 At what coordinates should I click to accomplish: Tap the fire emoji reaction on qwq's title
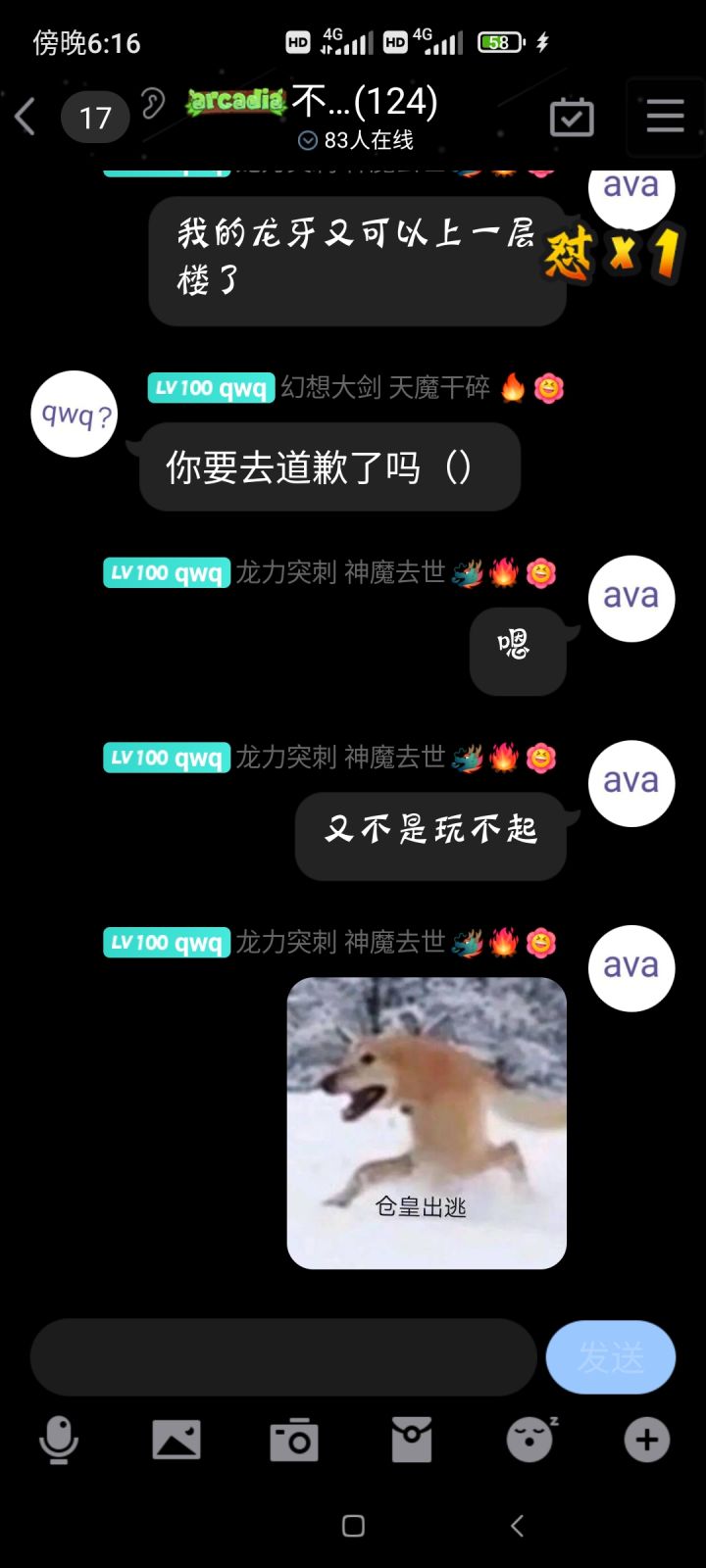[511, 389]
